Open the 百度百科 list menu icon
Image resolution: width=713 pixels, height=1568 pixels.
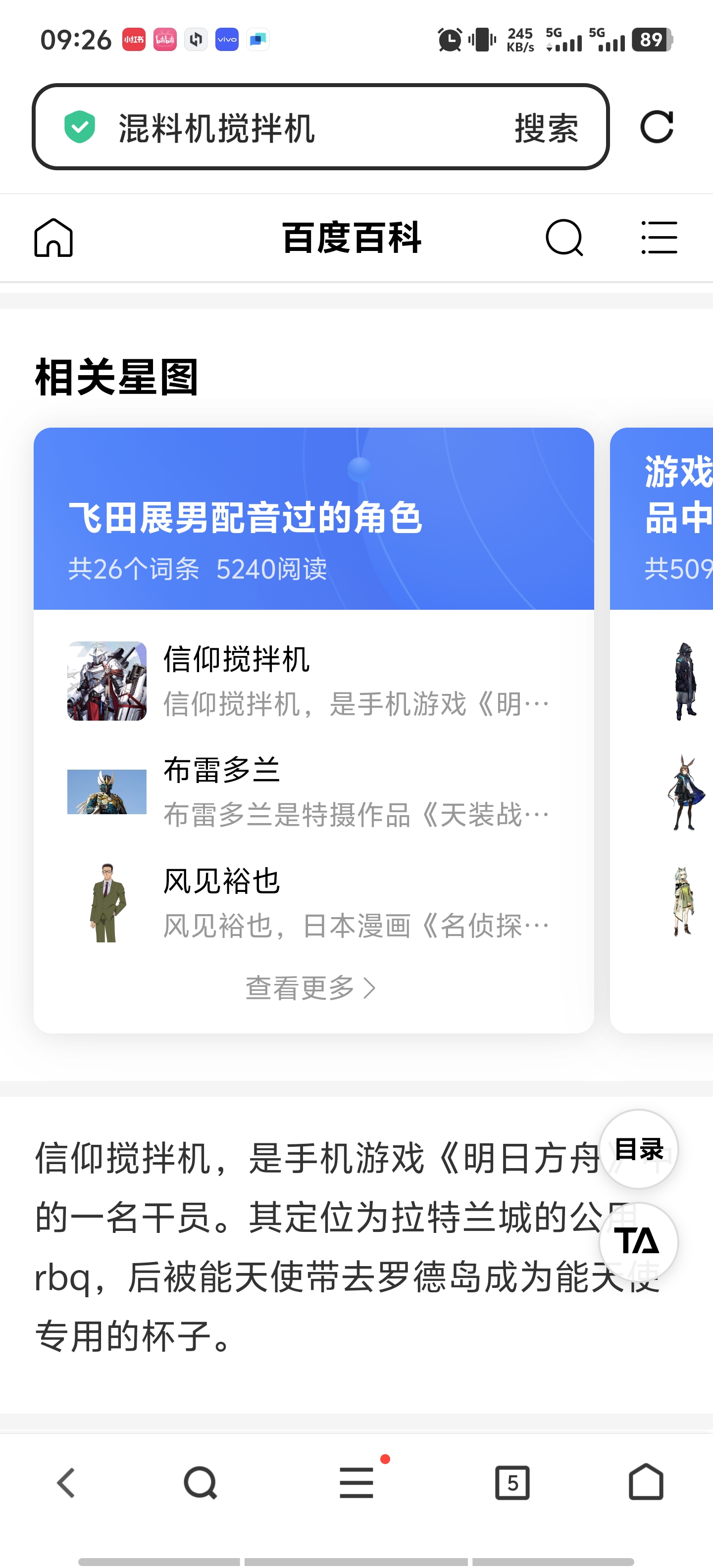(x=660, y=238)
